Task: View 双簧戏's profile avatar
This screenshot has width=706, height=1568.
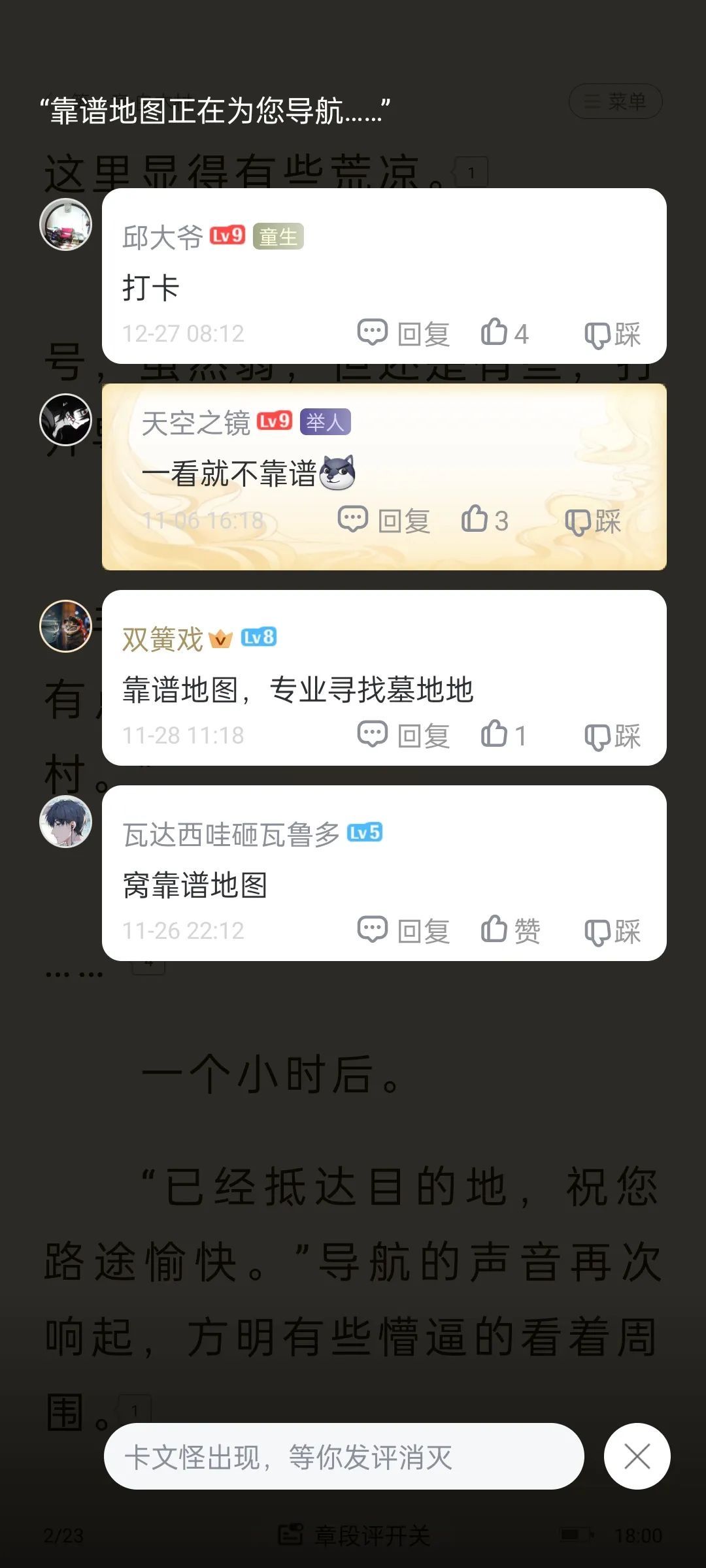Action: pyautogui.click(x=66, y=626)
